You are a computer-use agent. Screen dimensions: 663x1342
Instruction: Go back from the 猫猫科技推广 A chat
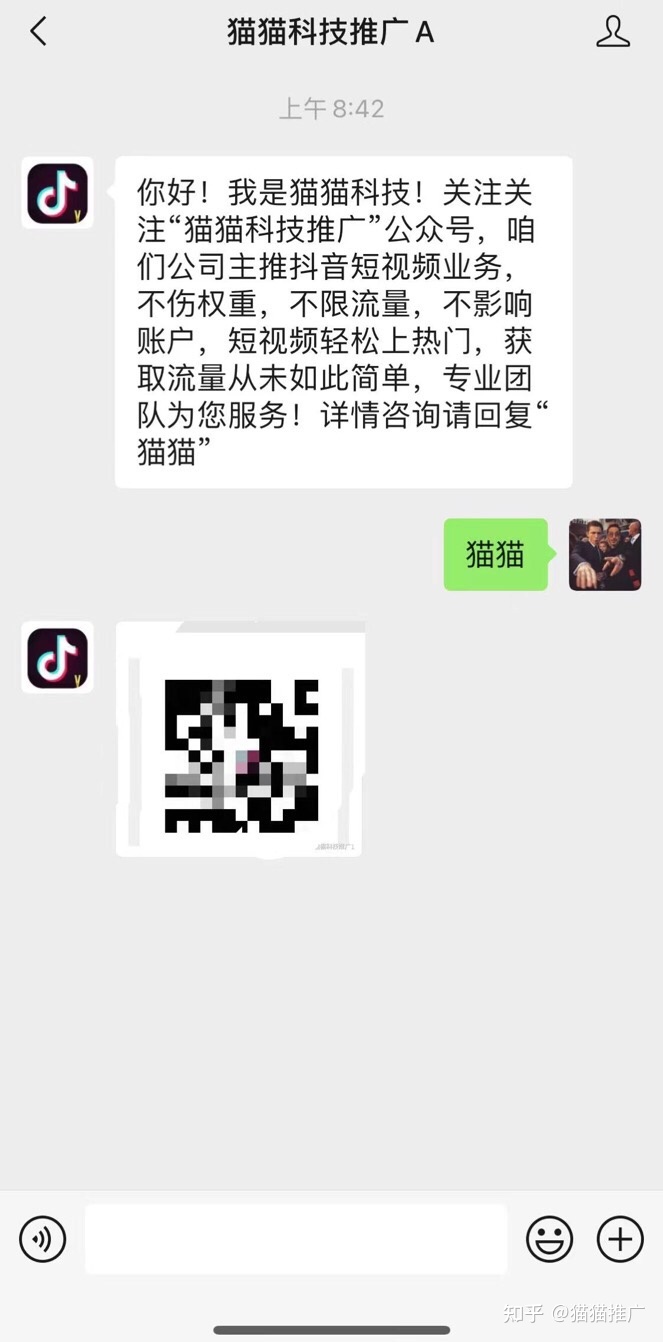click(38, 32)
